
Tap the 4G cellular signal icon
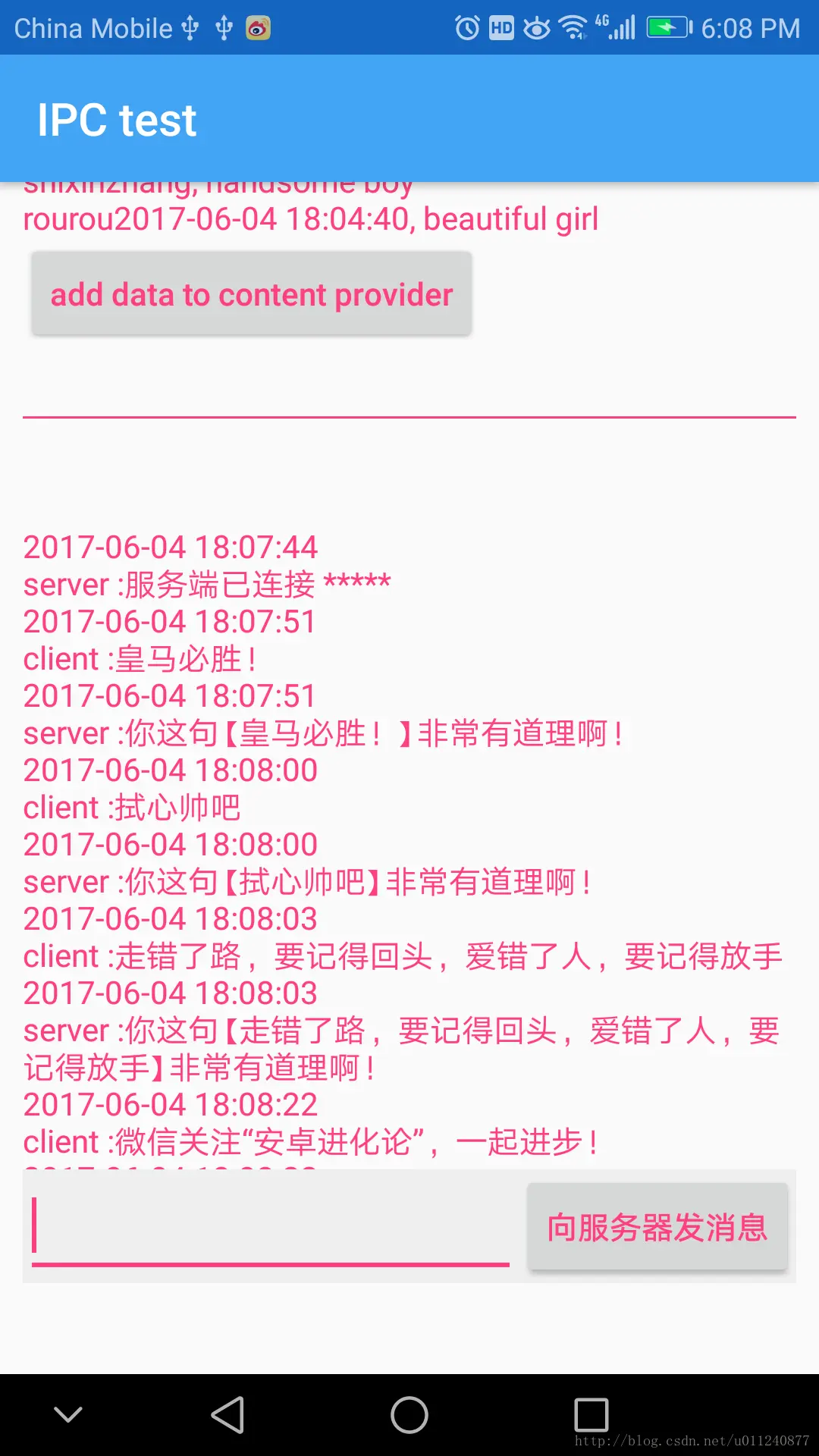click(x=617, y=27)
